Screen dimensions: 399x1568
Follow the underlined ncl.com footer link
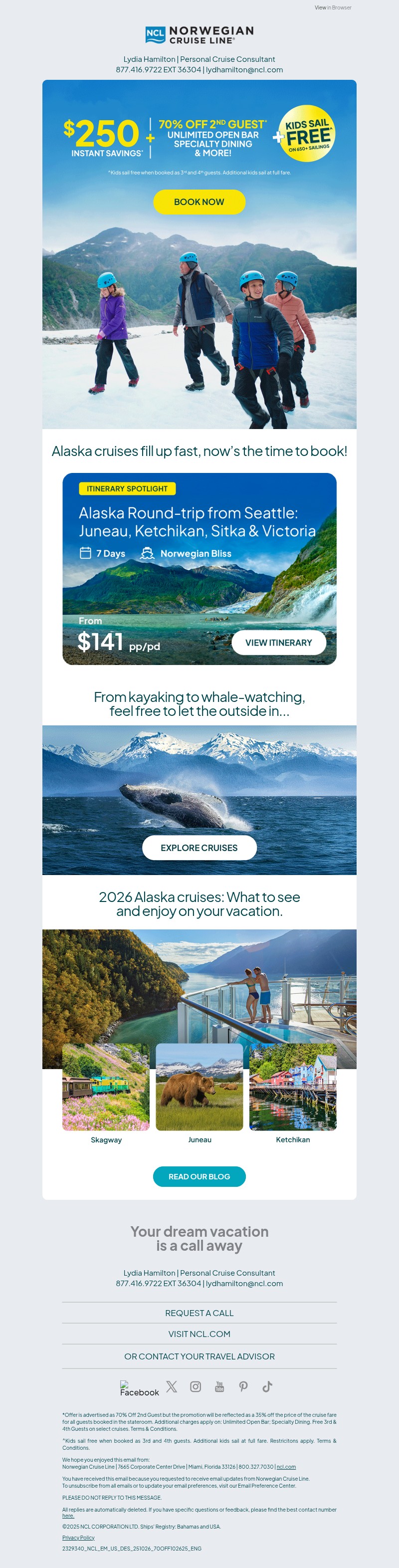point(286,1467)
